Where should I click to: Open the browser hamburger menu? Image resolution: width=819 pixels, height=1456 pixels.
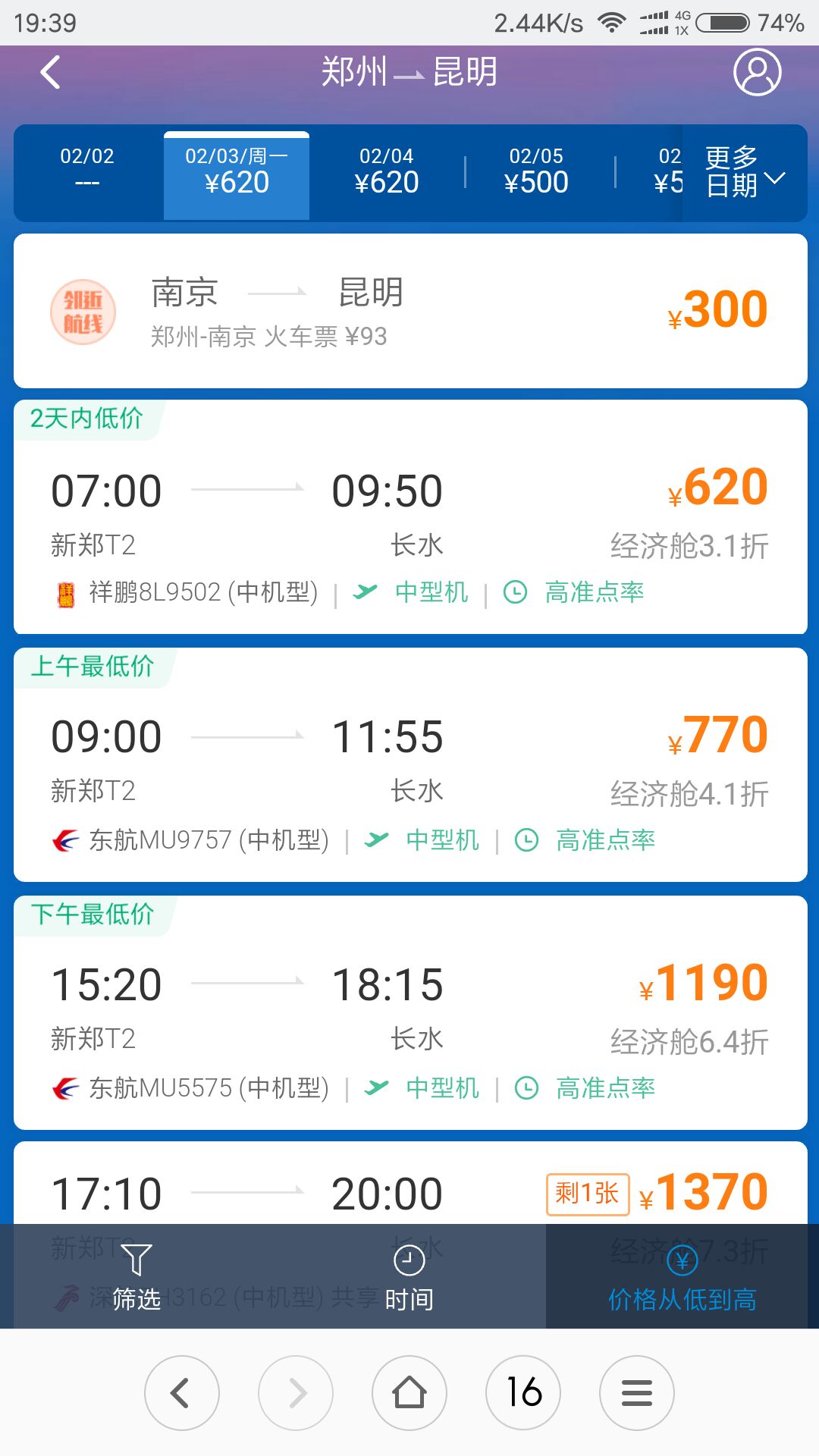point(637,1393)
